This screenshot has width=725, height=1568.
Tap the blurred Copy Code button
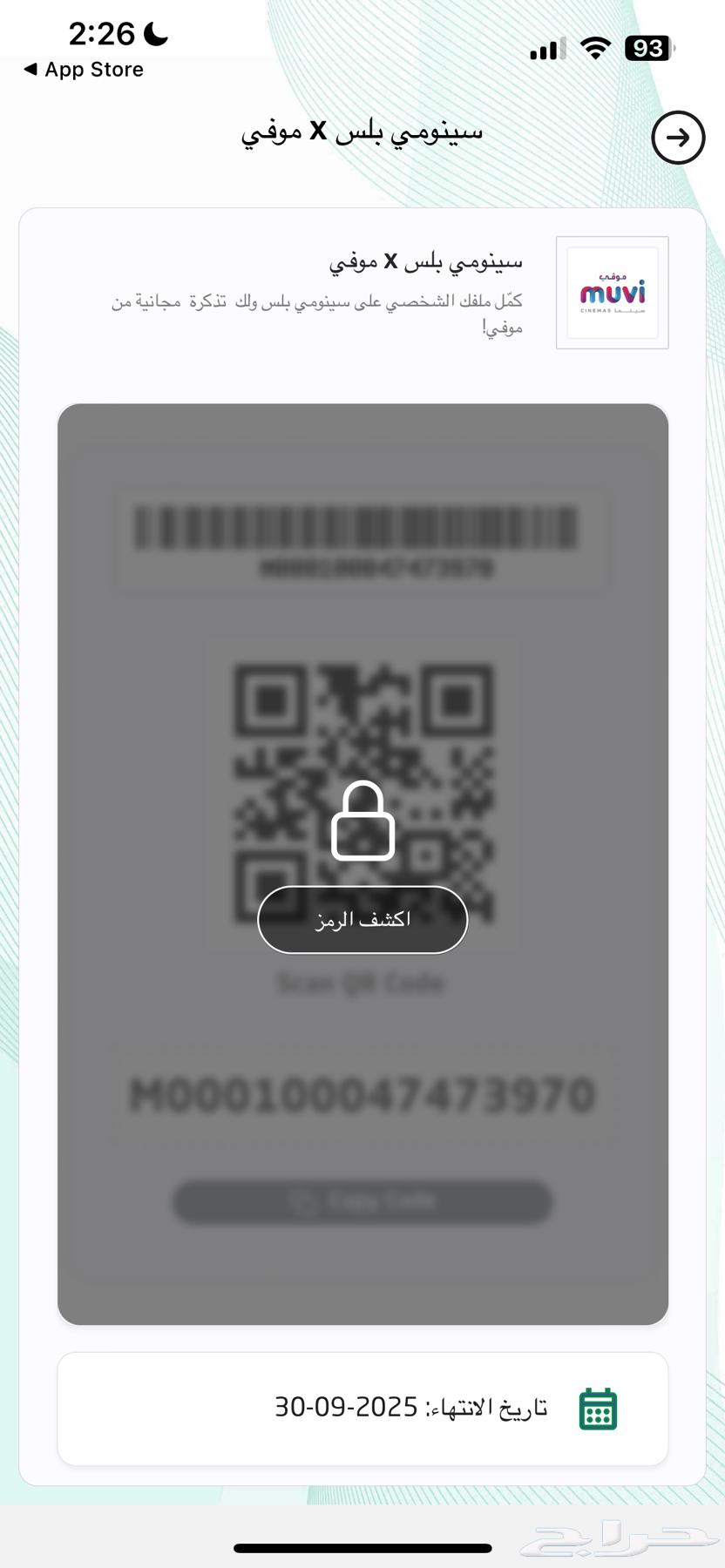pos(362,1200)
